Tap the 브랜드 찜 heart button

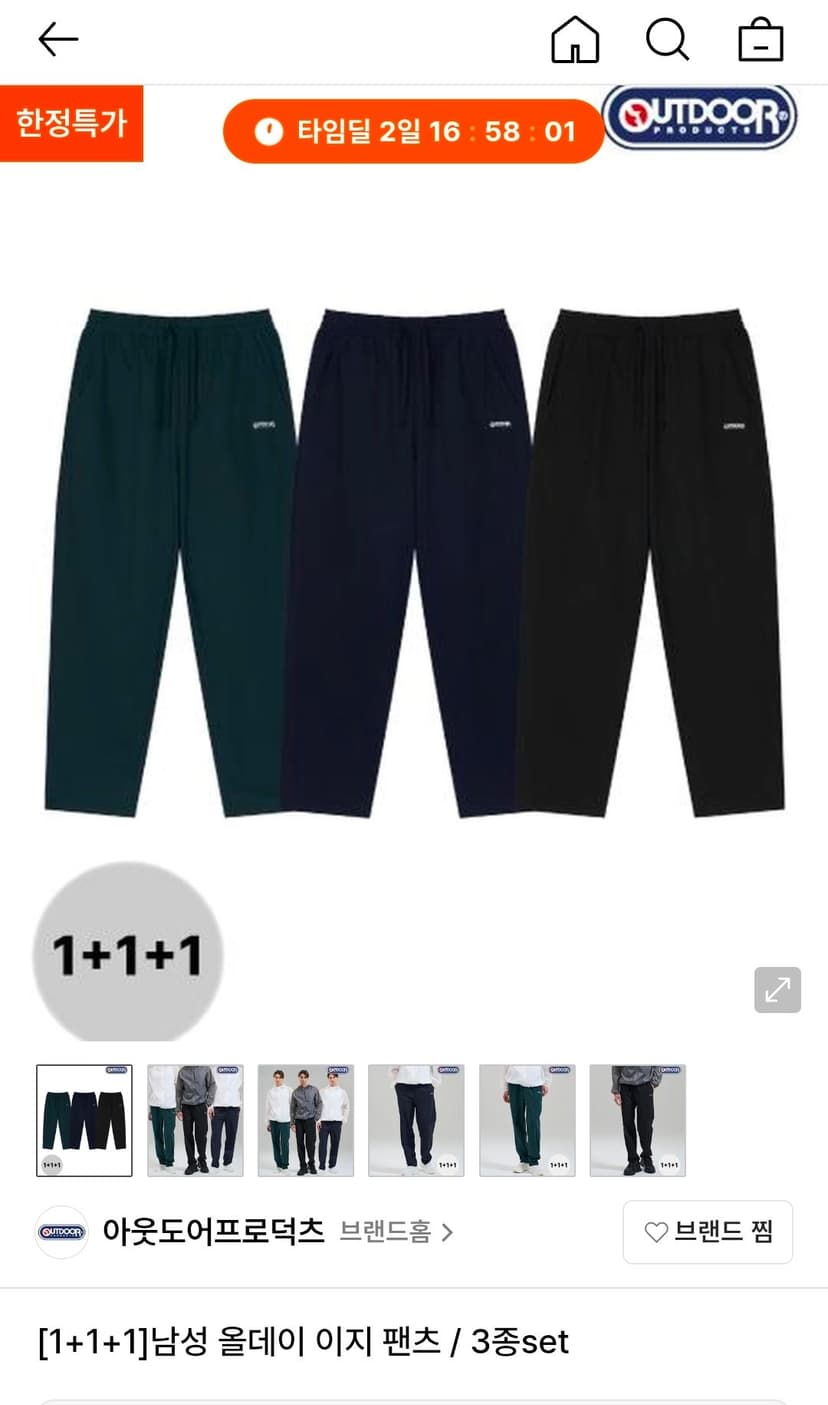pos(708,1232)
